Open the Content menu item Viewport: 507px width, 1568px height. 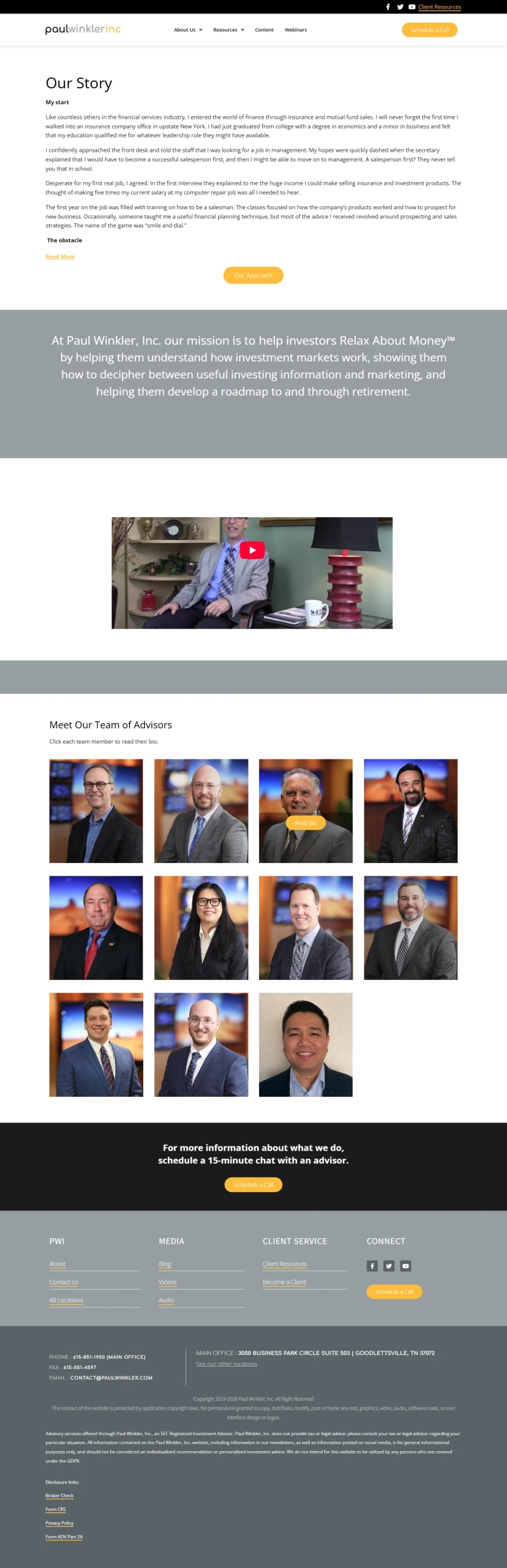[x=264, y=29]
